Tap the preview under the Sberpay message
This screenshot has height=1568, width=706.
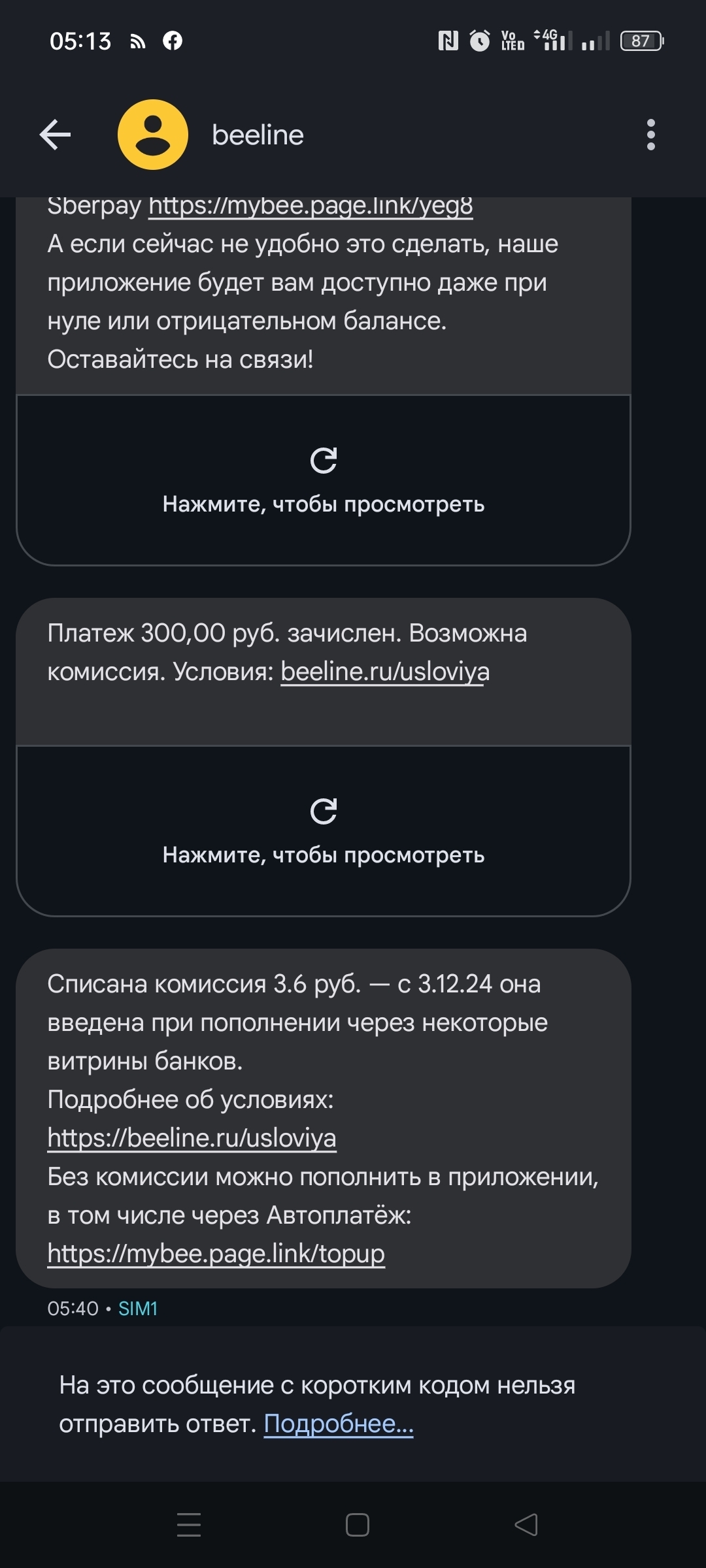[323, 480]
